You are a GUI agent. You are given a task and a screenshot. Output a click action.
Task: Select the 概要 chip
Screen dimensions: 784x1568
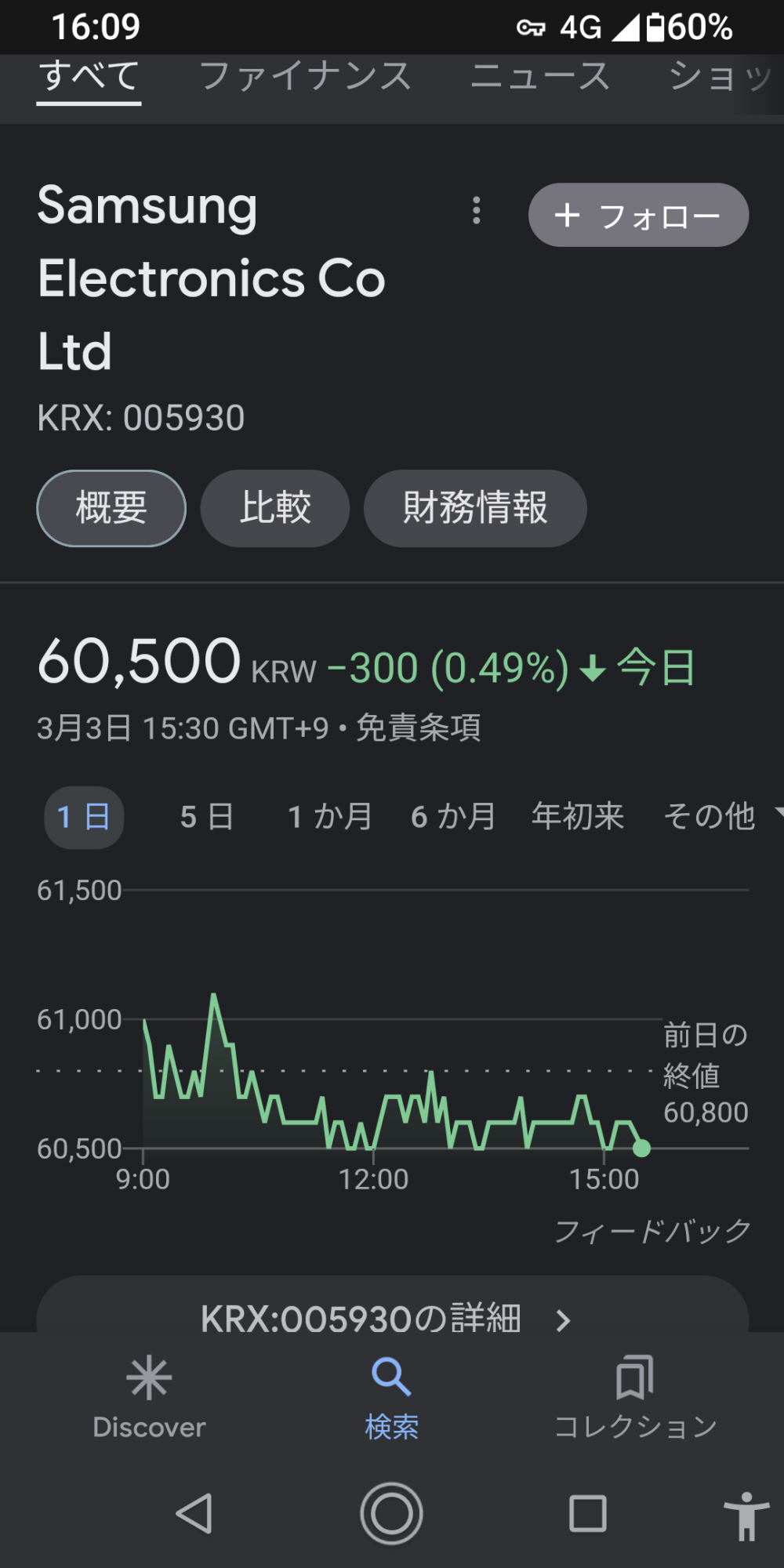tap(111, 508)
